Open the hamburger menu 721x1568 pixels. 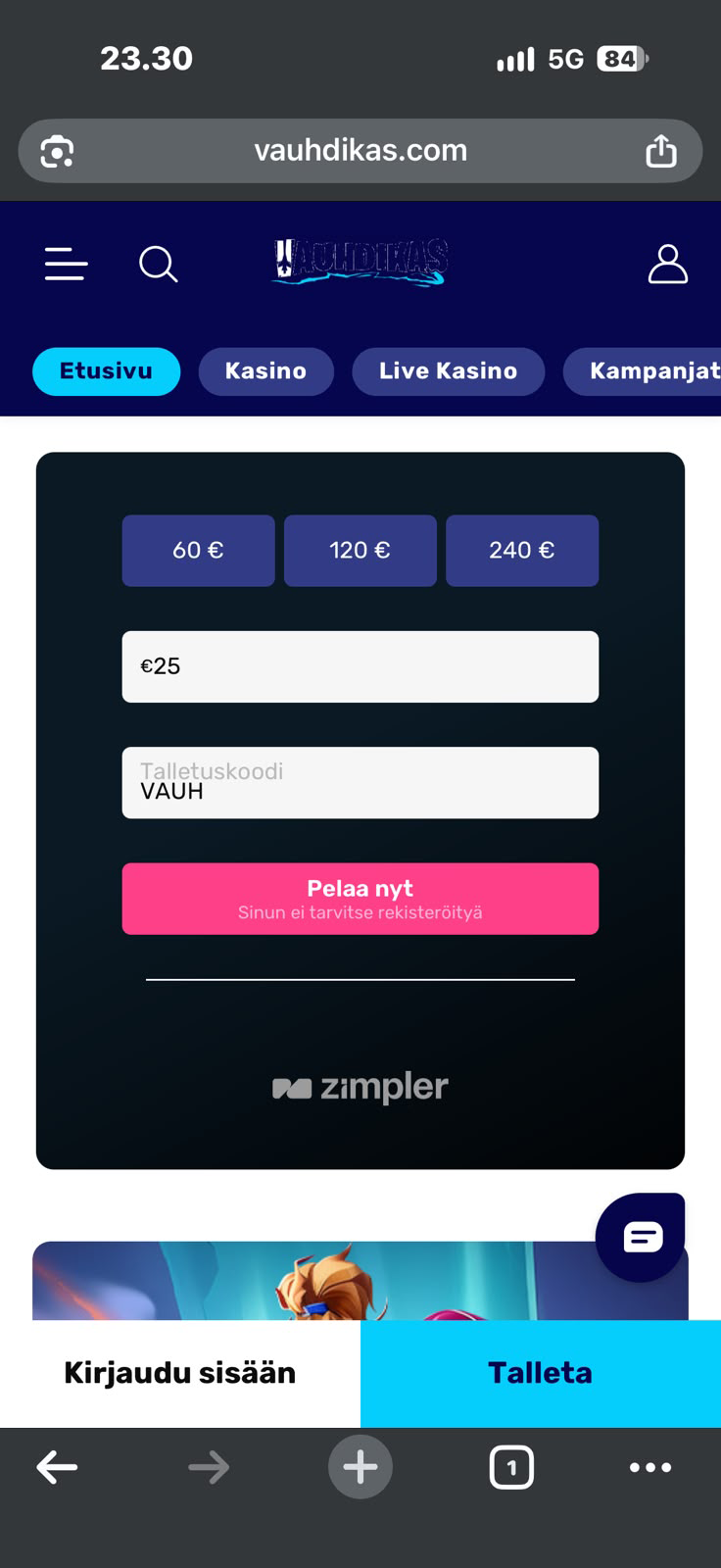point(66,264)
